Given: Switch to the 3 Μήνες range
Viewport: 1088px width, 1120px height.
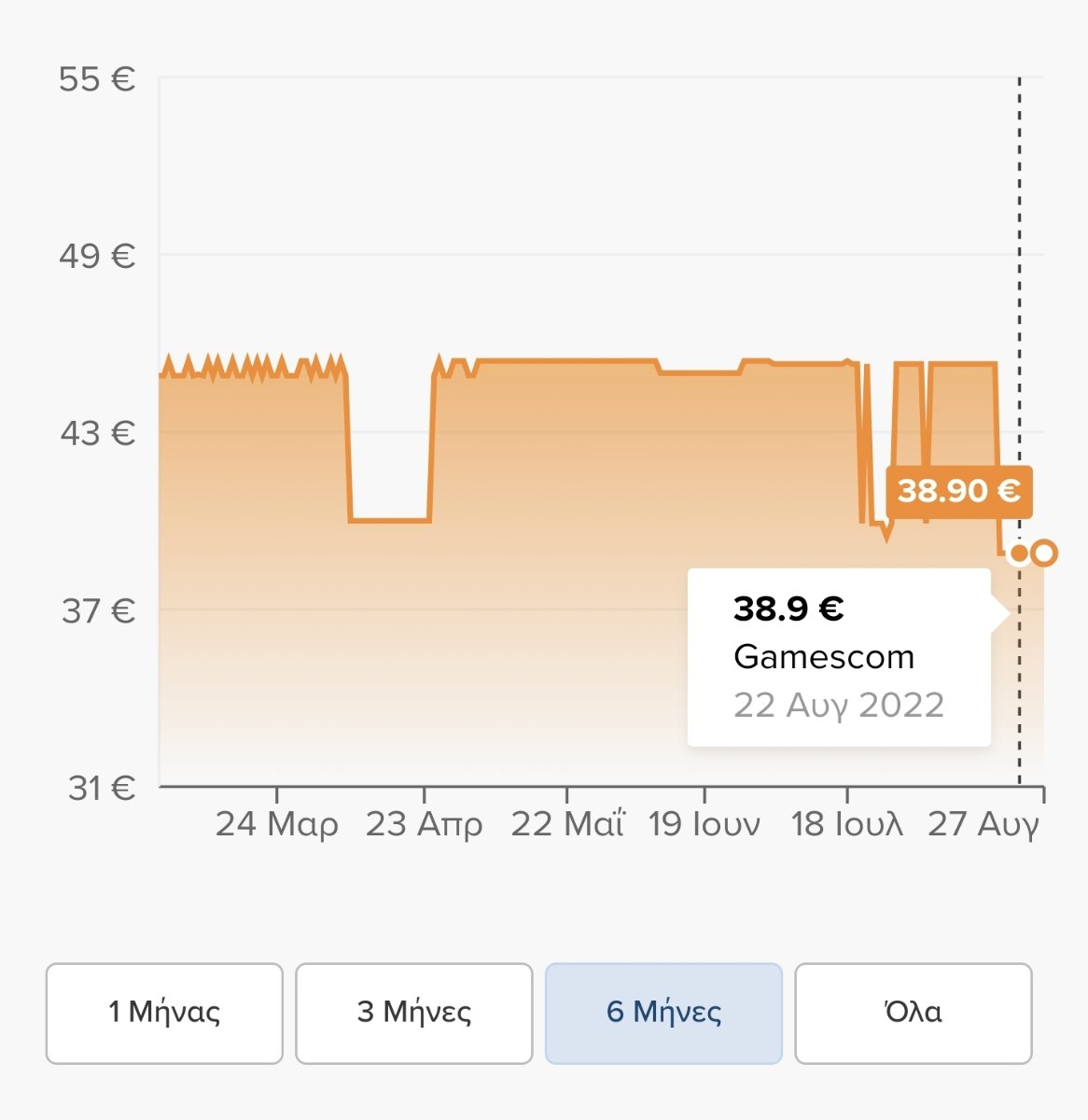Looking at the screenshot, I should click(413, 1013).
